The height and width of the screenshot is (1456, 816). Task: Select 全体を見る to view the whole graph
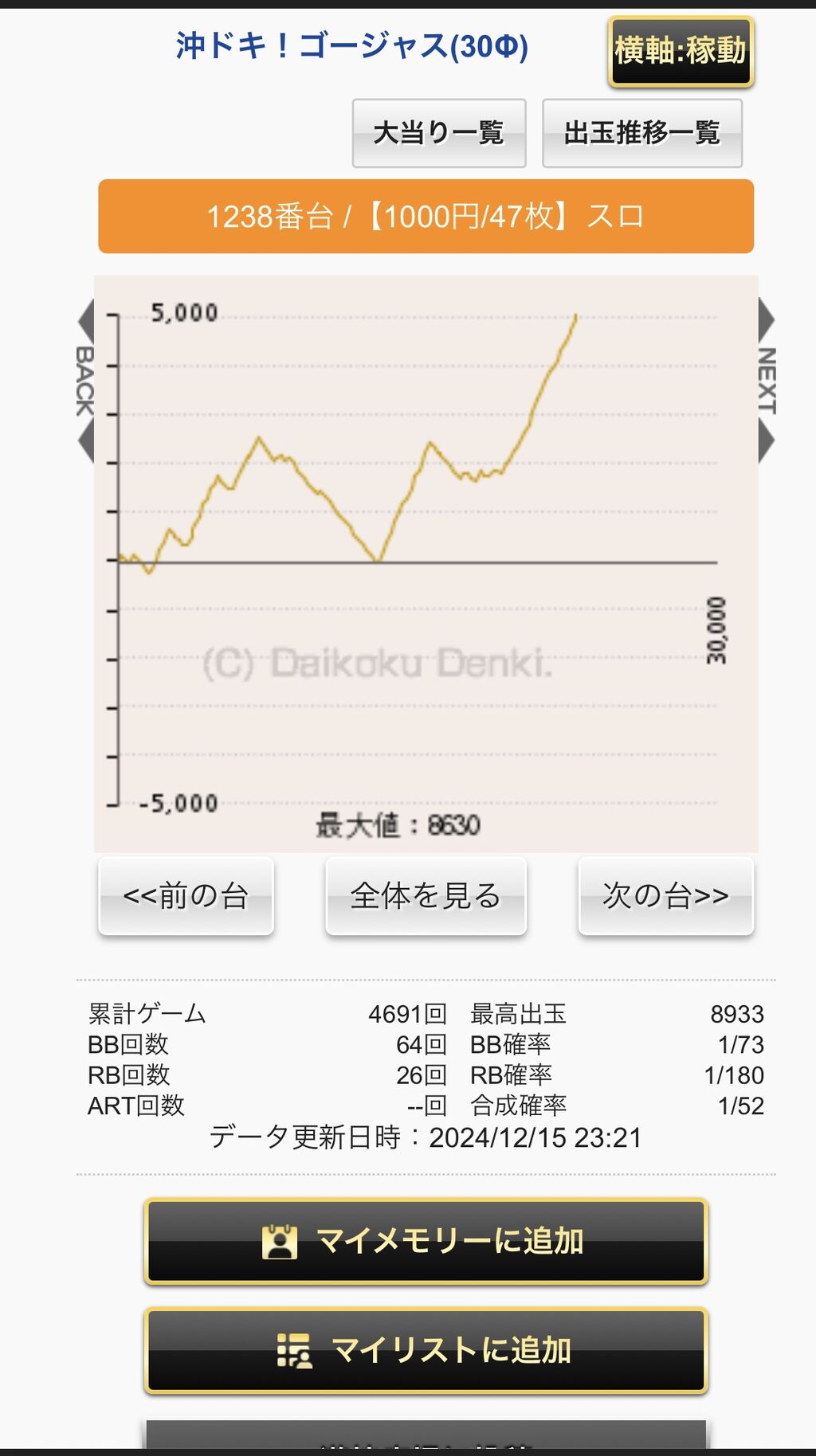point(426,896)
